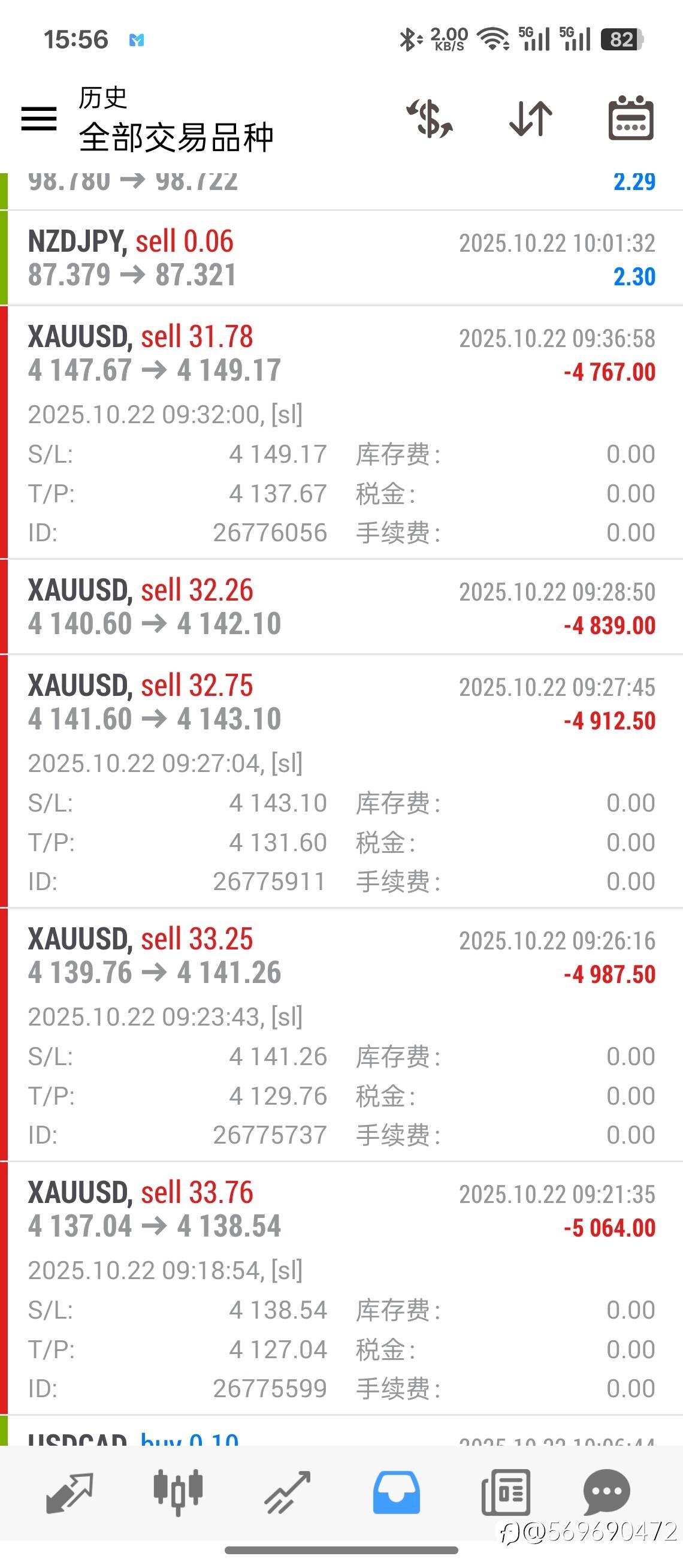Select trade ID 26775911 text

pyautogui.click(x=270, y=881)
